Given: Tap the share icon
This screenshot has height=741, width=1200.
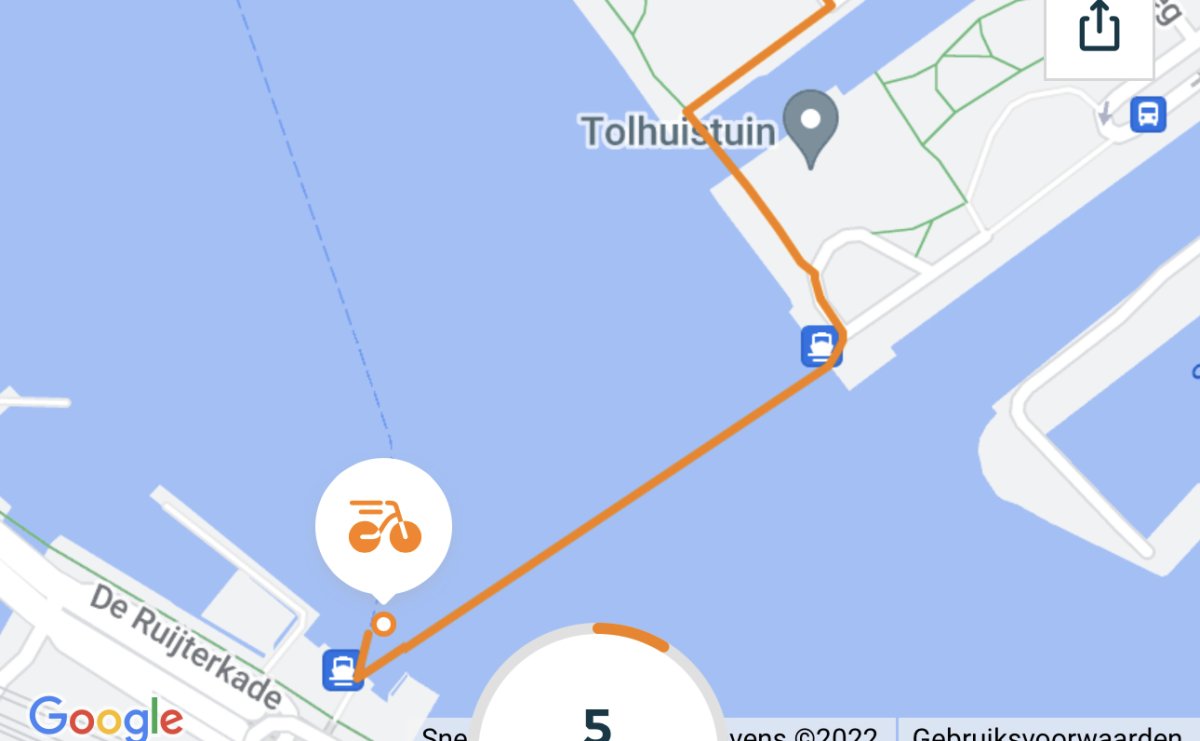Looking at the screenshot, I should tap(1099, 27).
